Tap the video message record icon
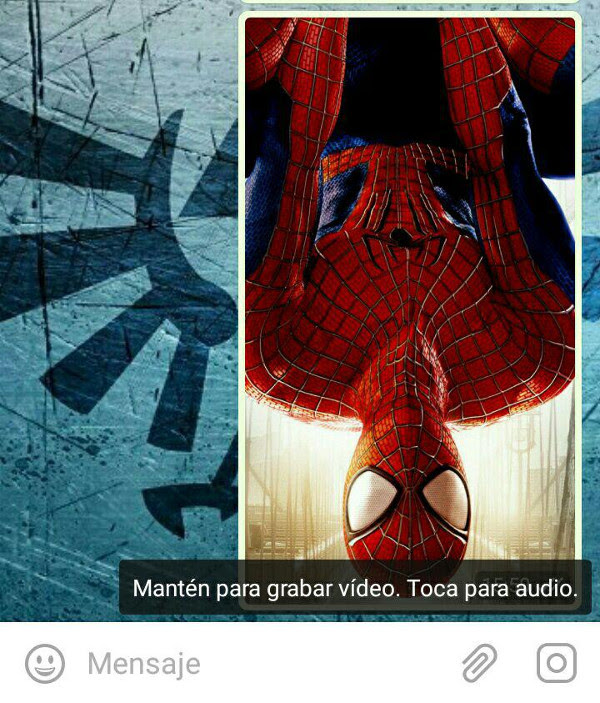The image size is (600, 703). pos(556,663)
